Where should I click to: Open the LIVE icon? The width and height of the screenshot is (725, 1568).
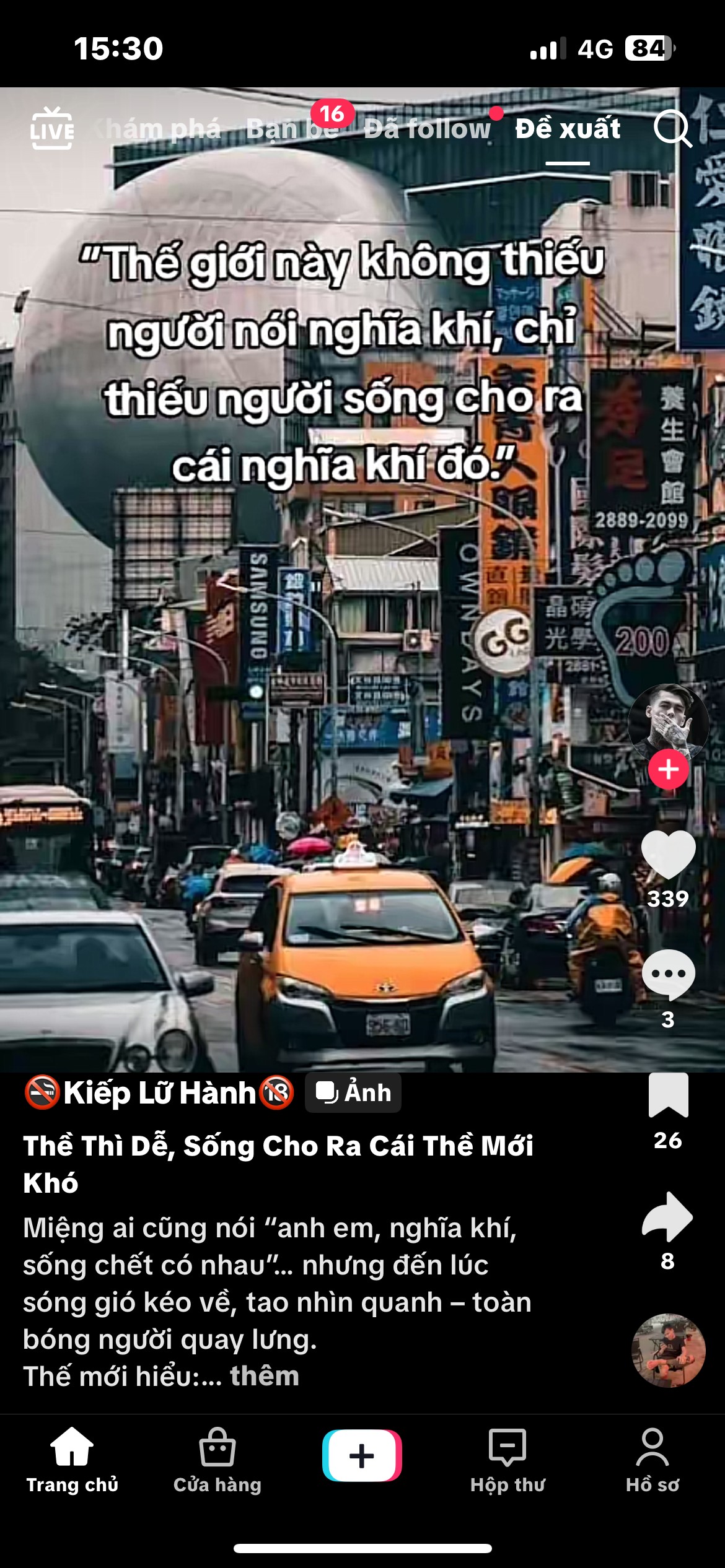pos(52,129)
